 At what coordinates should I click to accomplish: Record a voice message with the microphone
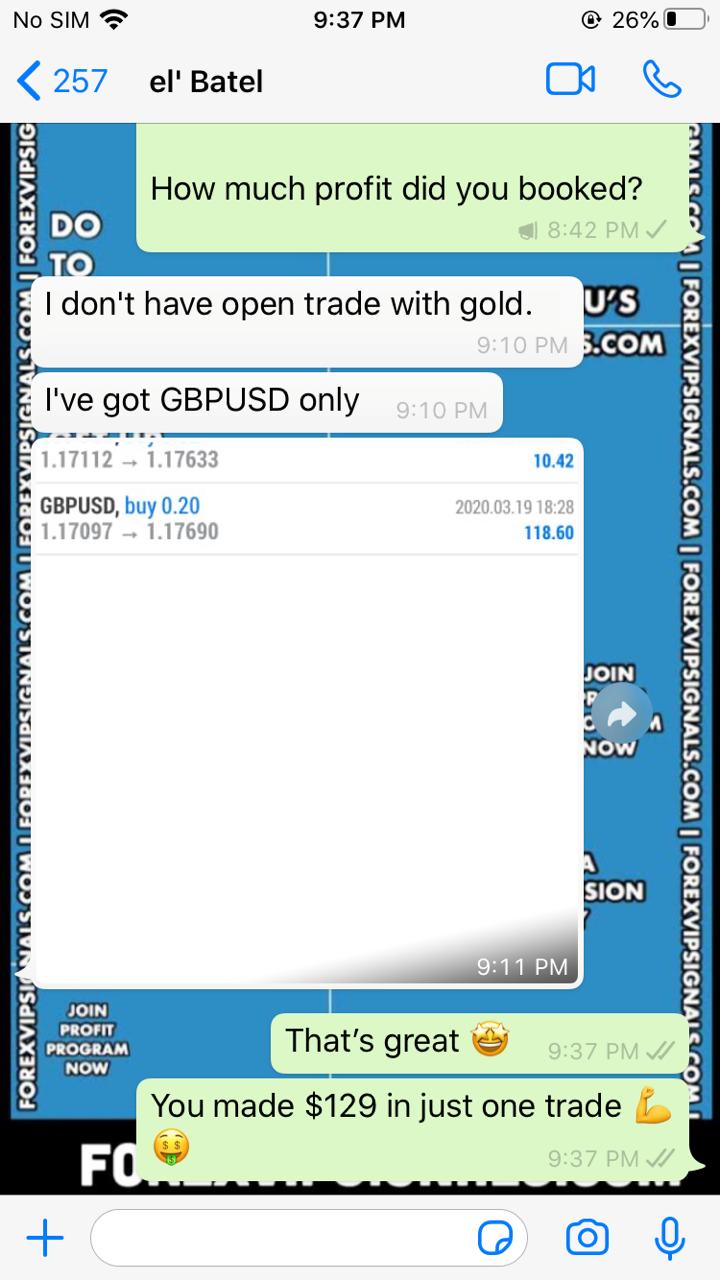point(669,1238)
